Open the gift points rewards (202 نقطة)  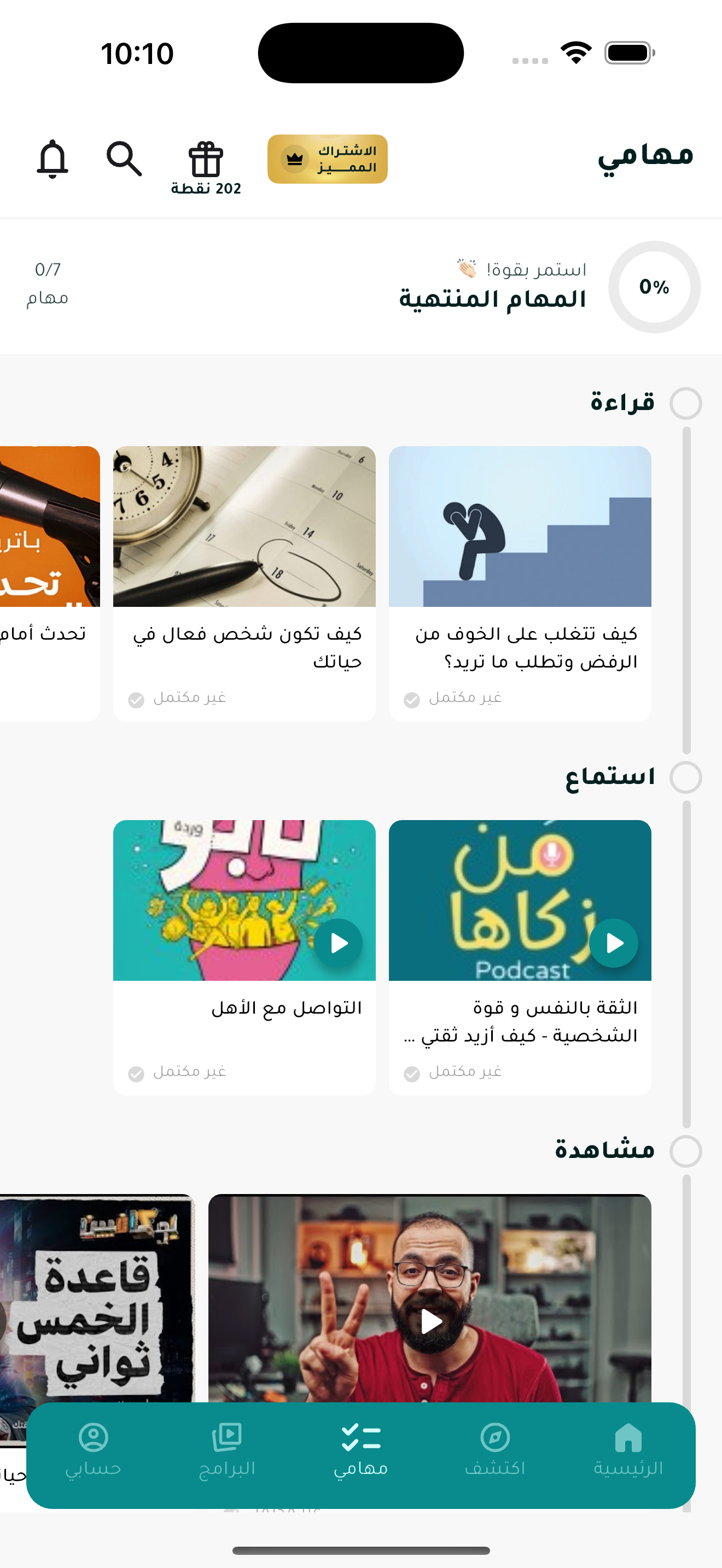[x=206, y=167]
